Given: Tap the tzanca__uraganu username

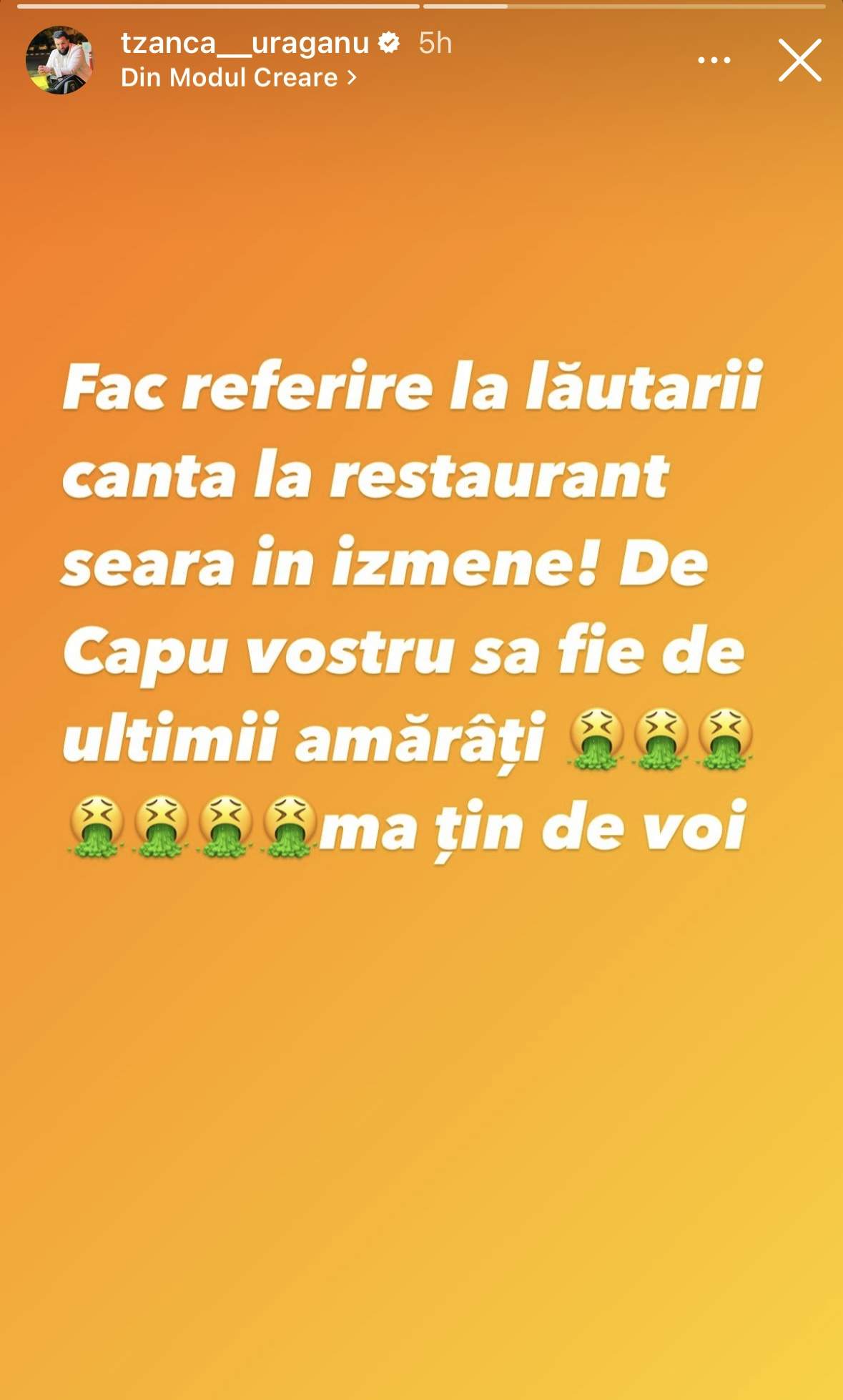Looking at the screenshot, I should (245, 44).
